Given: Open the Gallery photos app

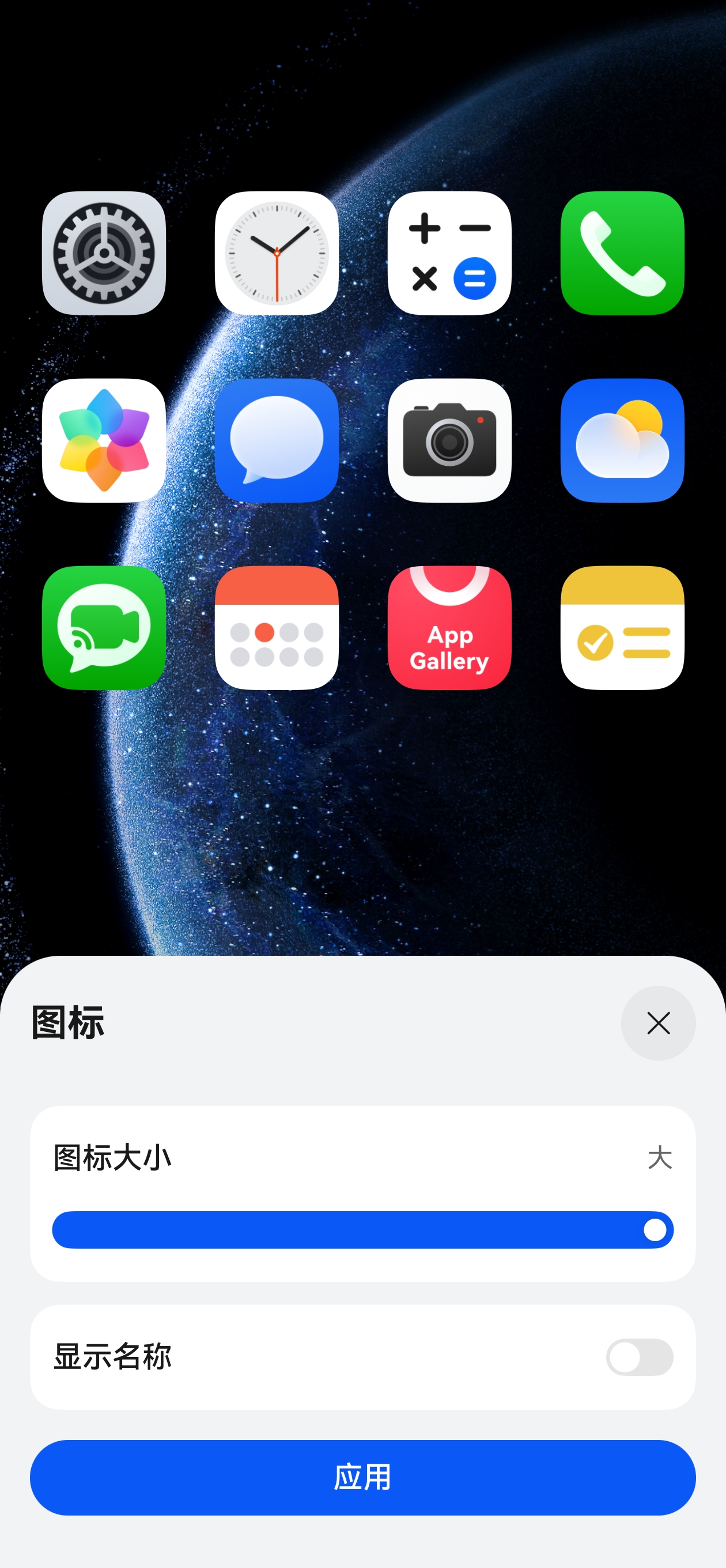Looking at the screenshot, I should (x=104, y=440).
